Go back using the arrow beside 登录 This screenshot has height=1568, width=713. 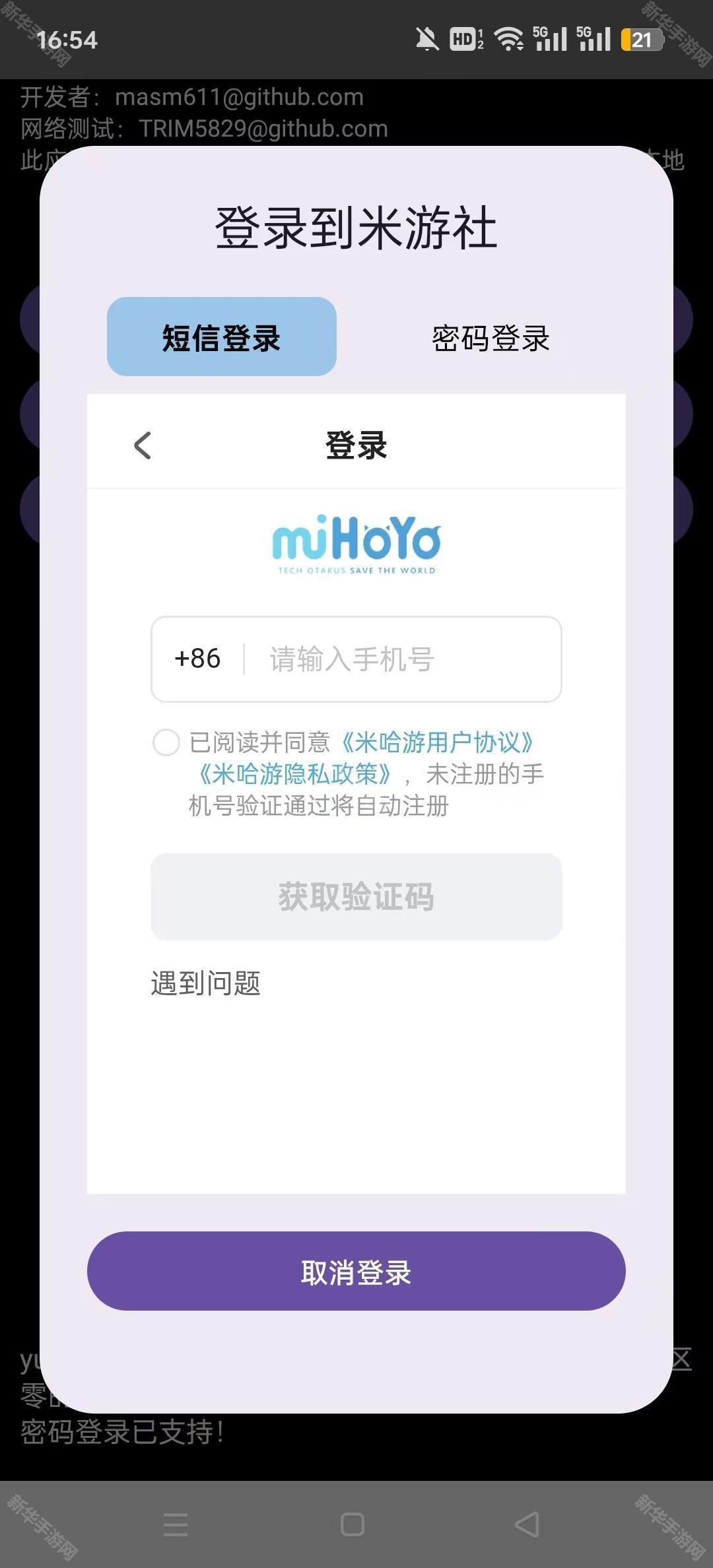pos(143,445)
